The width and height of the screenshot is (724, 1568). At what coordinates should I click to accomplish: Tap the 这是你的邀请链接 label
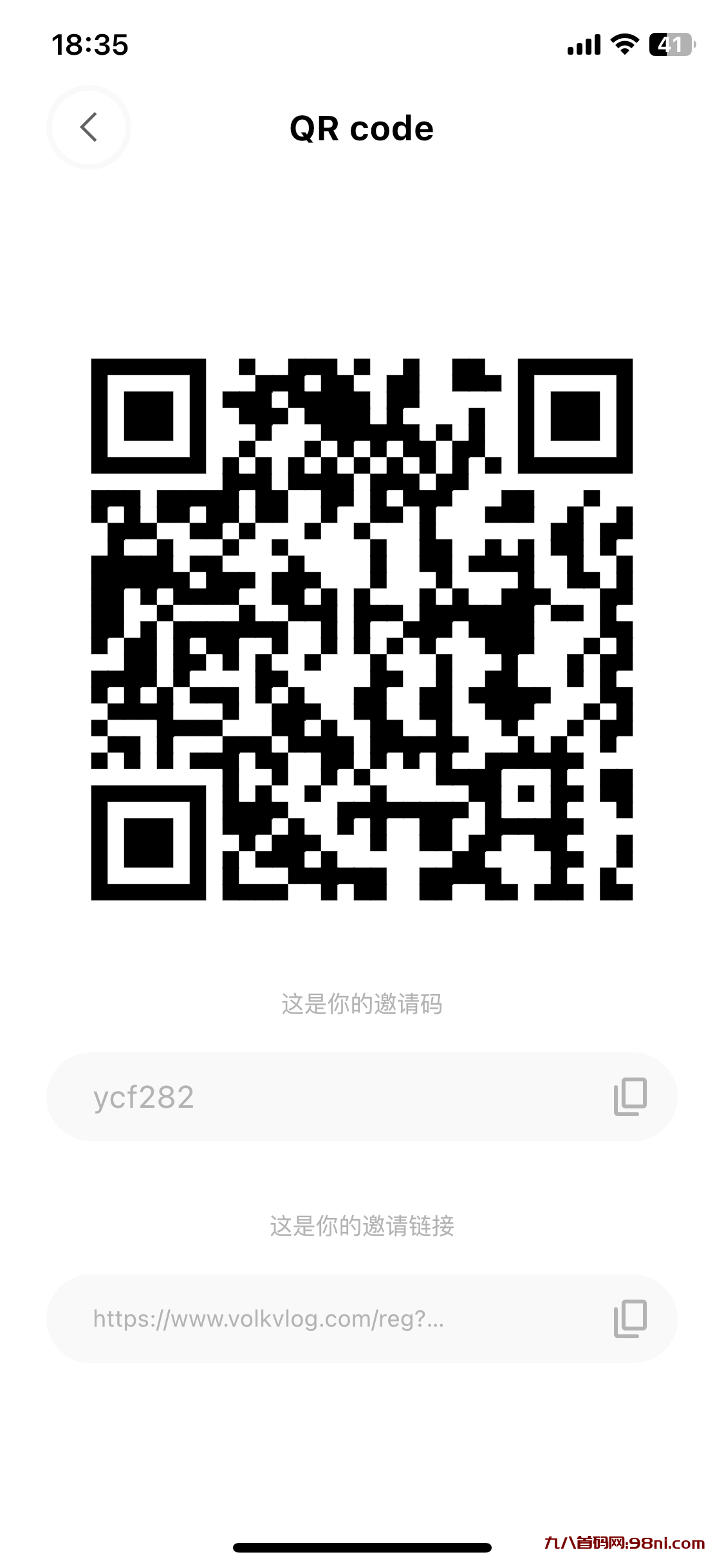click(362, 1225)
